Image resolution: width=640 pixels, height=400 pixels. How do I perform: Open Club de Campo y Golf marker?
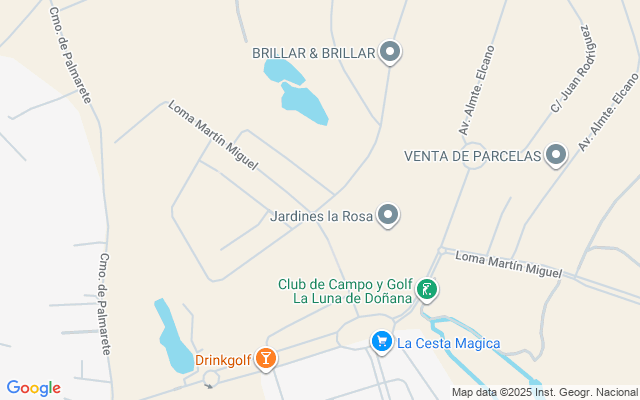[x=427, y=290]
